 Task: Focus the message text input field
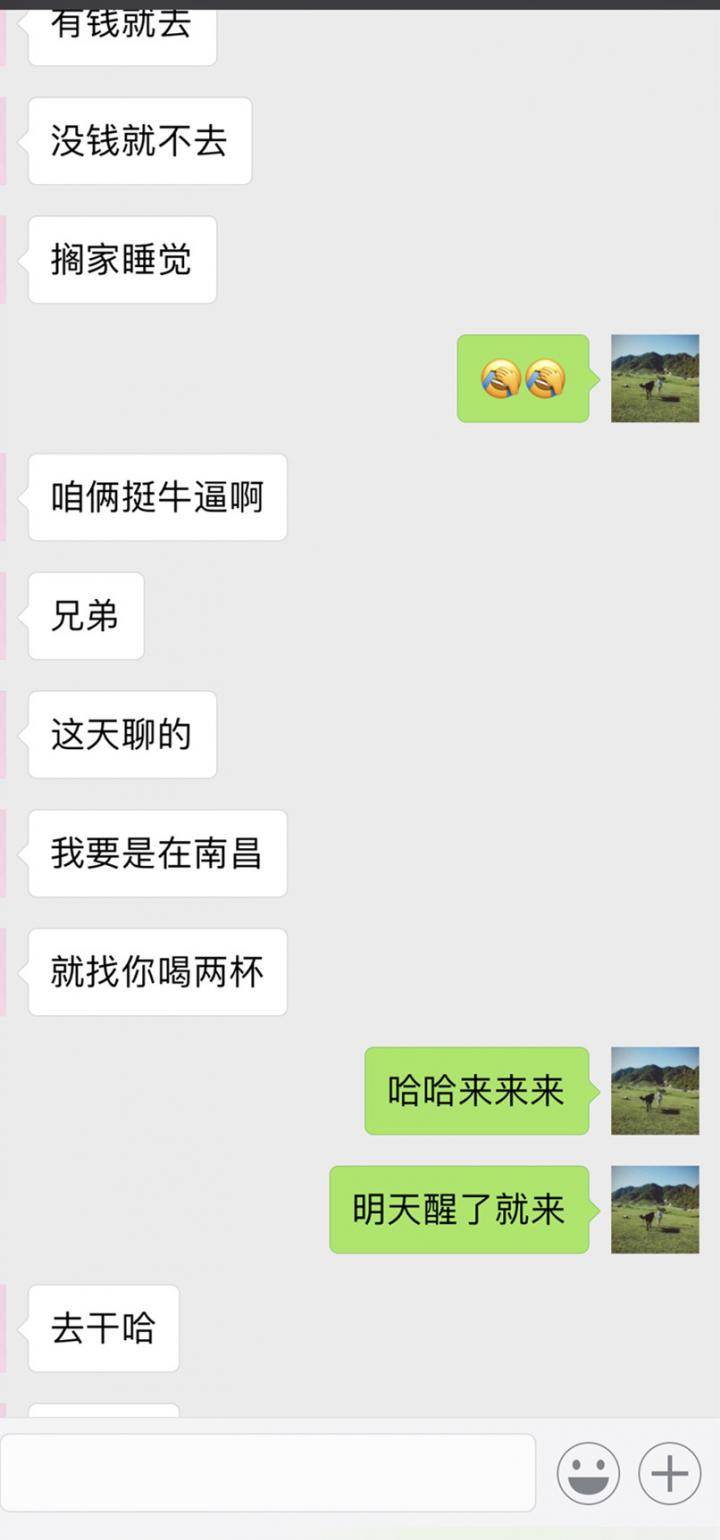click(x=268, y=1472)
